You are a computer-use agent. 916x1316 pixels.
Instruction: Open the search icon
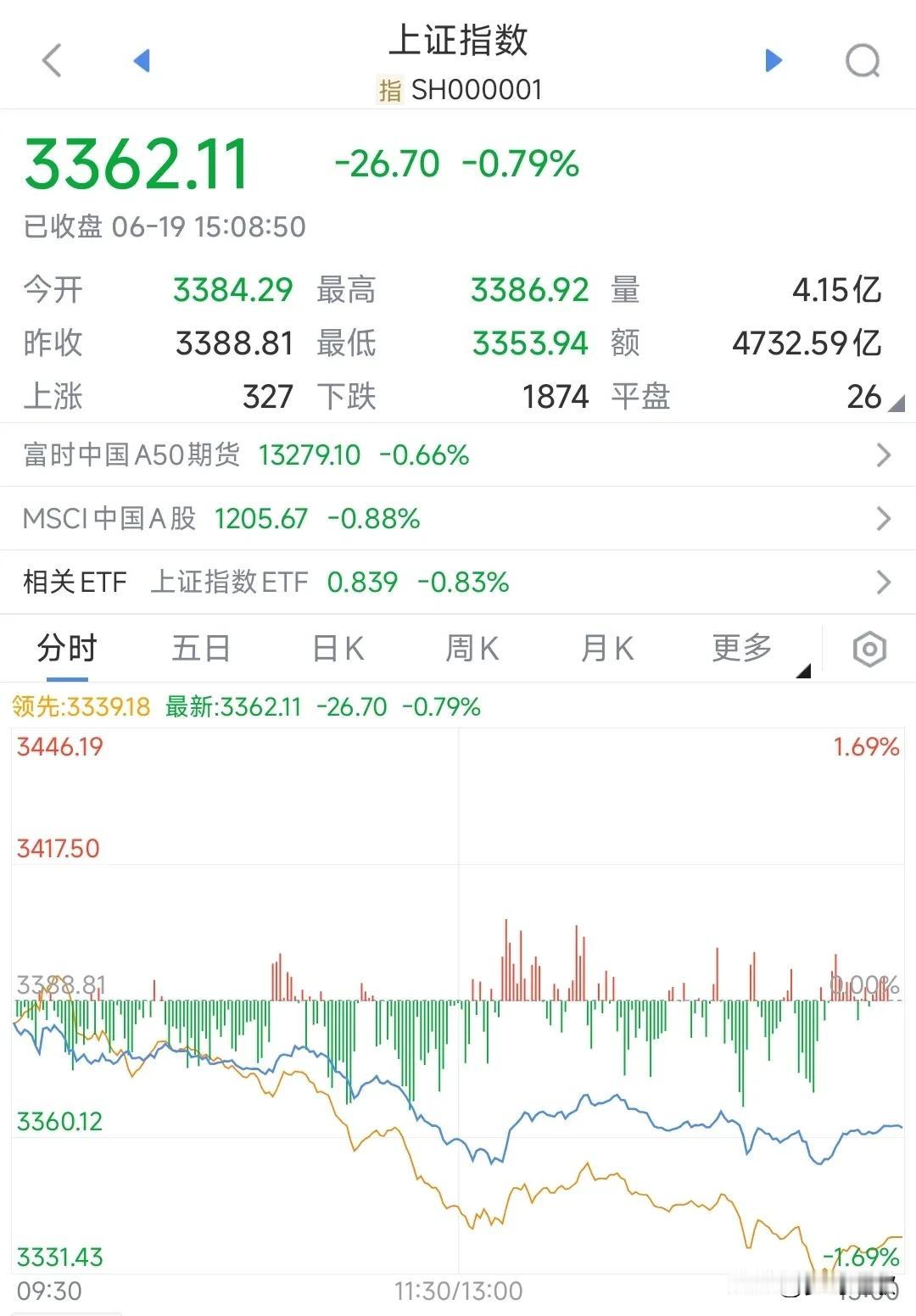[863, 61]
